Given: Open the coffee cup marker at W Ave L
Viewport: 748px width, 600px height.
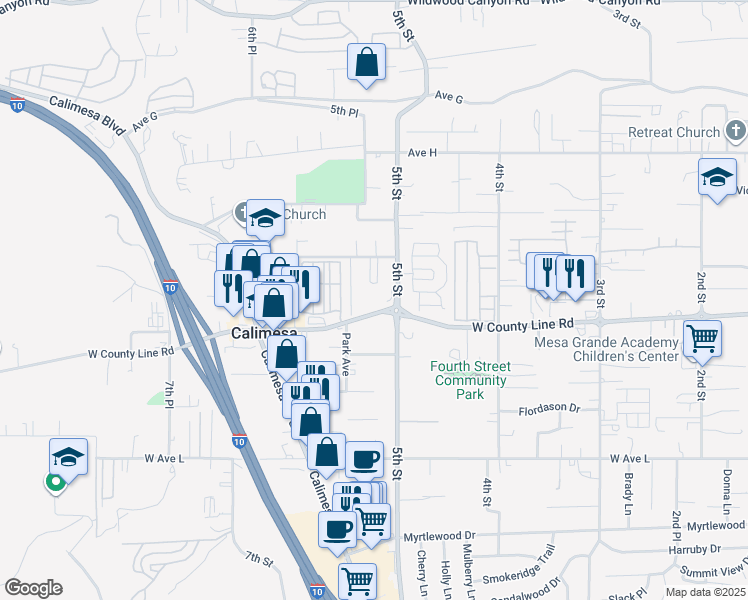Looking at the screenshot, I should 364,461.
